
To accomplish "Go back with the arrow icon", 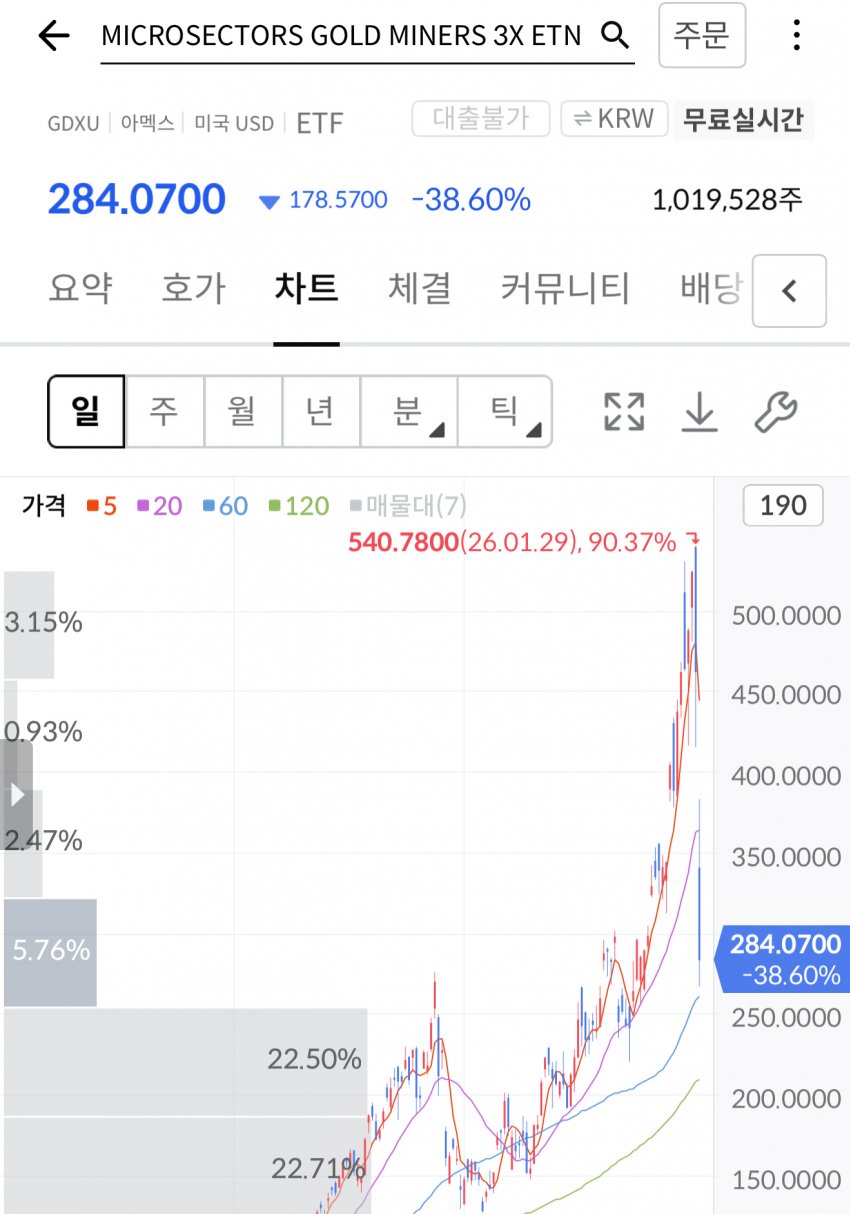I will (54, 36).
